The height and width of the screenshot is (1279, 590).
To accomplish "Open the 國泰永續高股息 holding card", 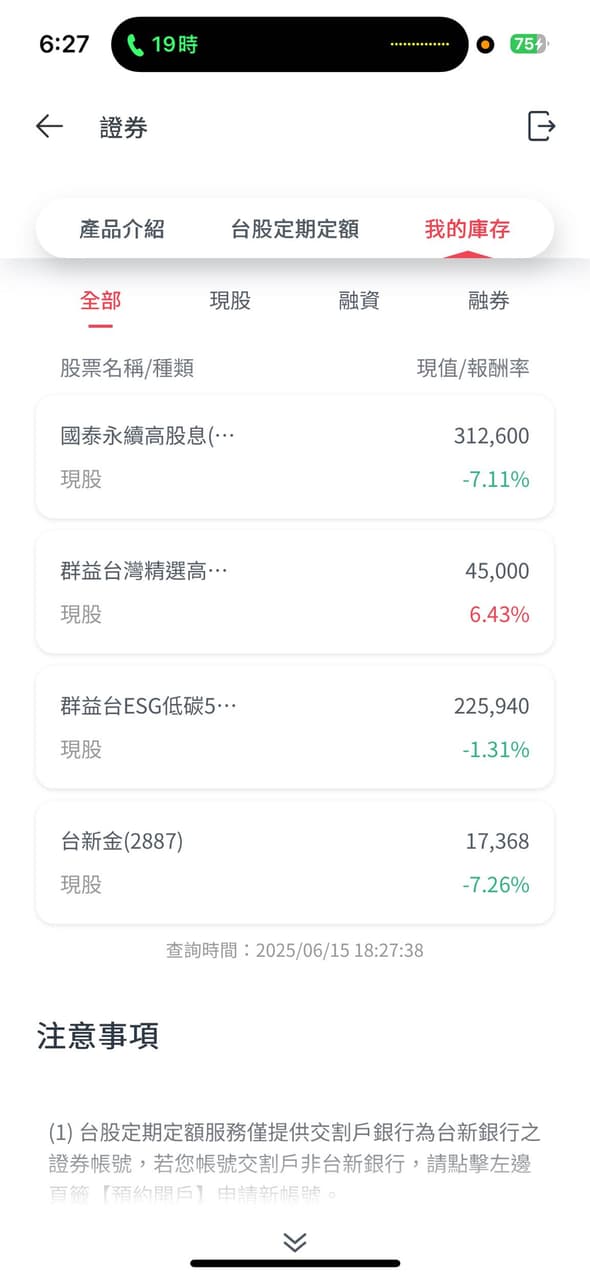I will point(295,457).
